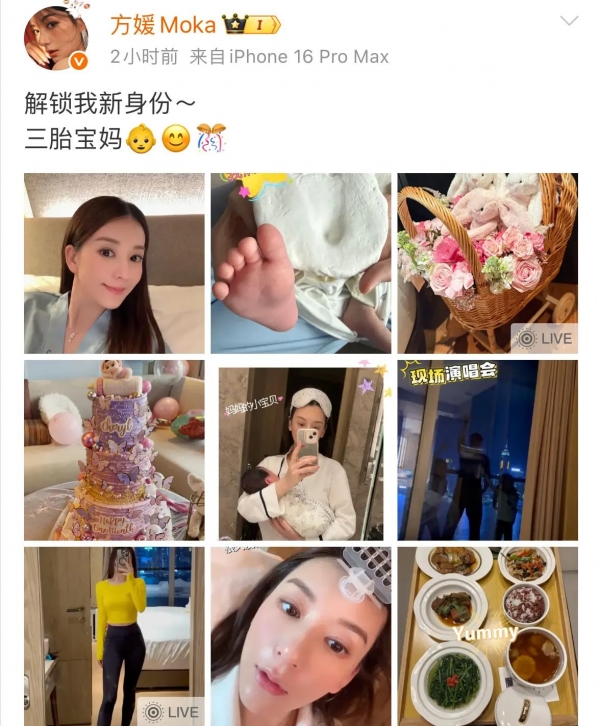Open the poster's profile picture
Image resolution: width=600 pixels, height=726 pixels.
(56, 39)
